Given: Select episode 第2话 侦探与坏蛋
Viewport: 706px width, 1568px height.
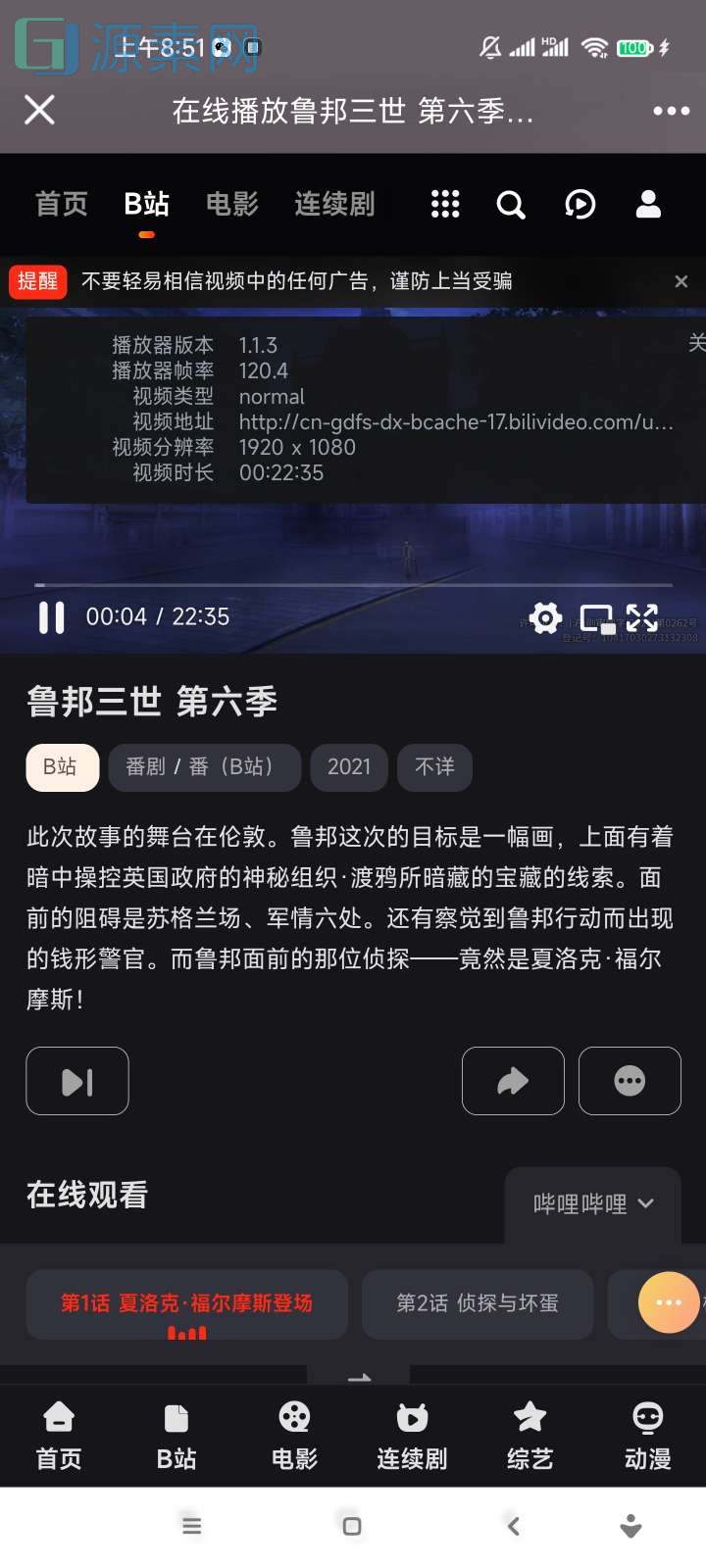Looking at the screenshot, I should 478,1303.
